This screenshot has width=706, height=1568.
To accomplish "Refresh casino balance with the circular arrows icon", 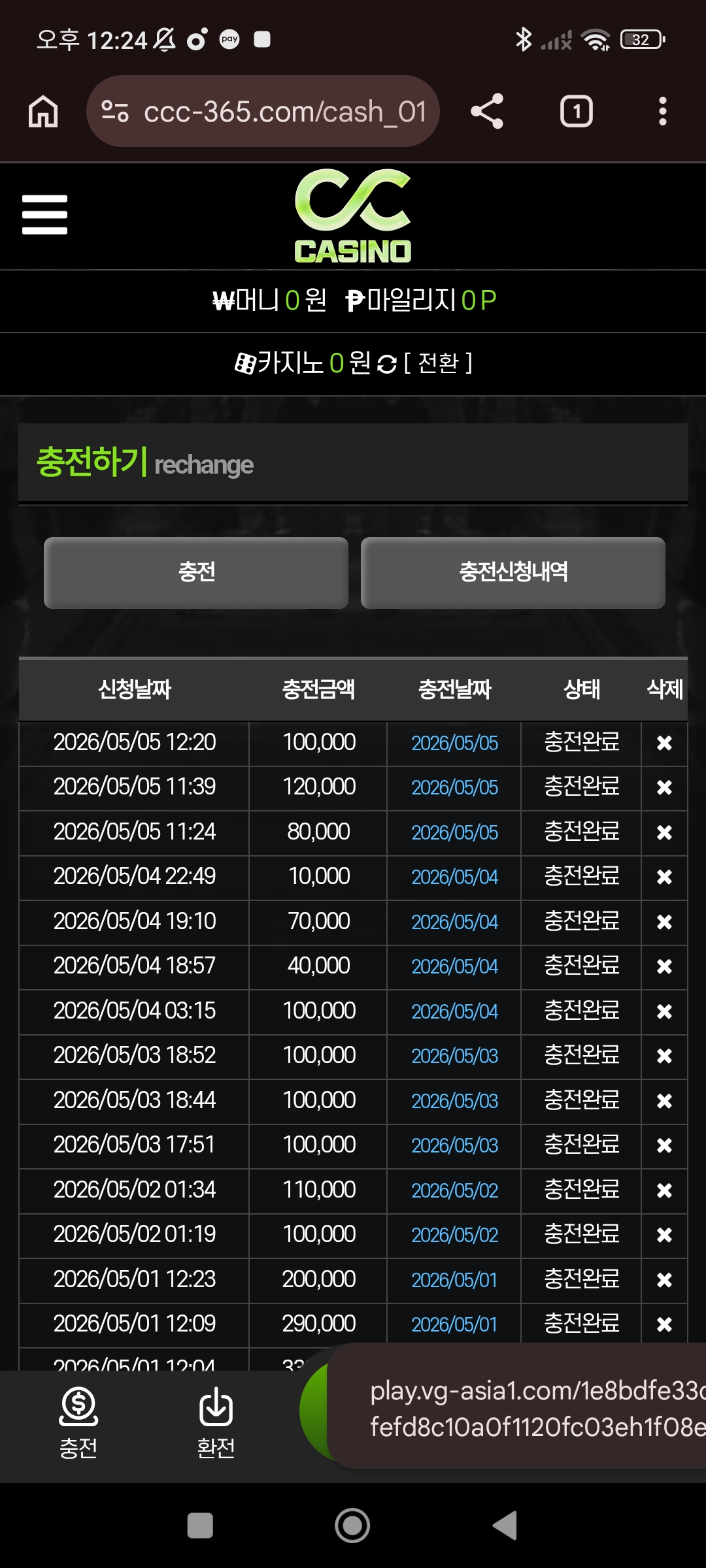I will [x=387, y=364].
